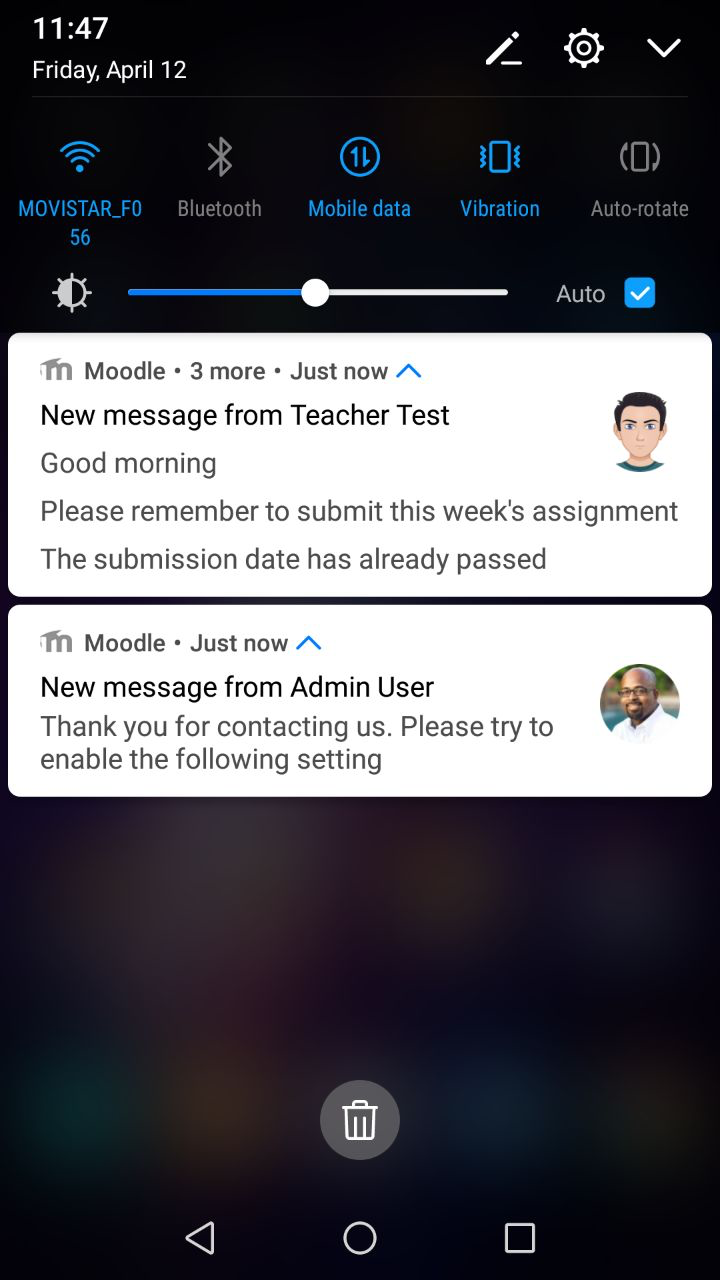Screen dimensions: 720x1280
Task: Disable Mobile data
Action: [x=360, y=180]
